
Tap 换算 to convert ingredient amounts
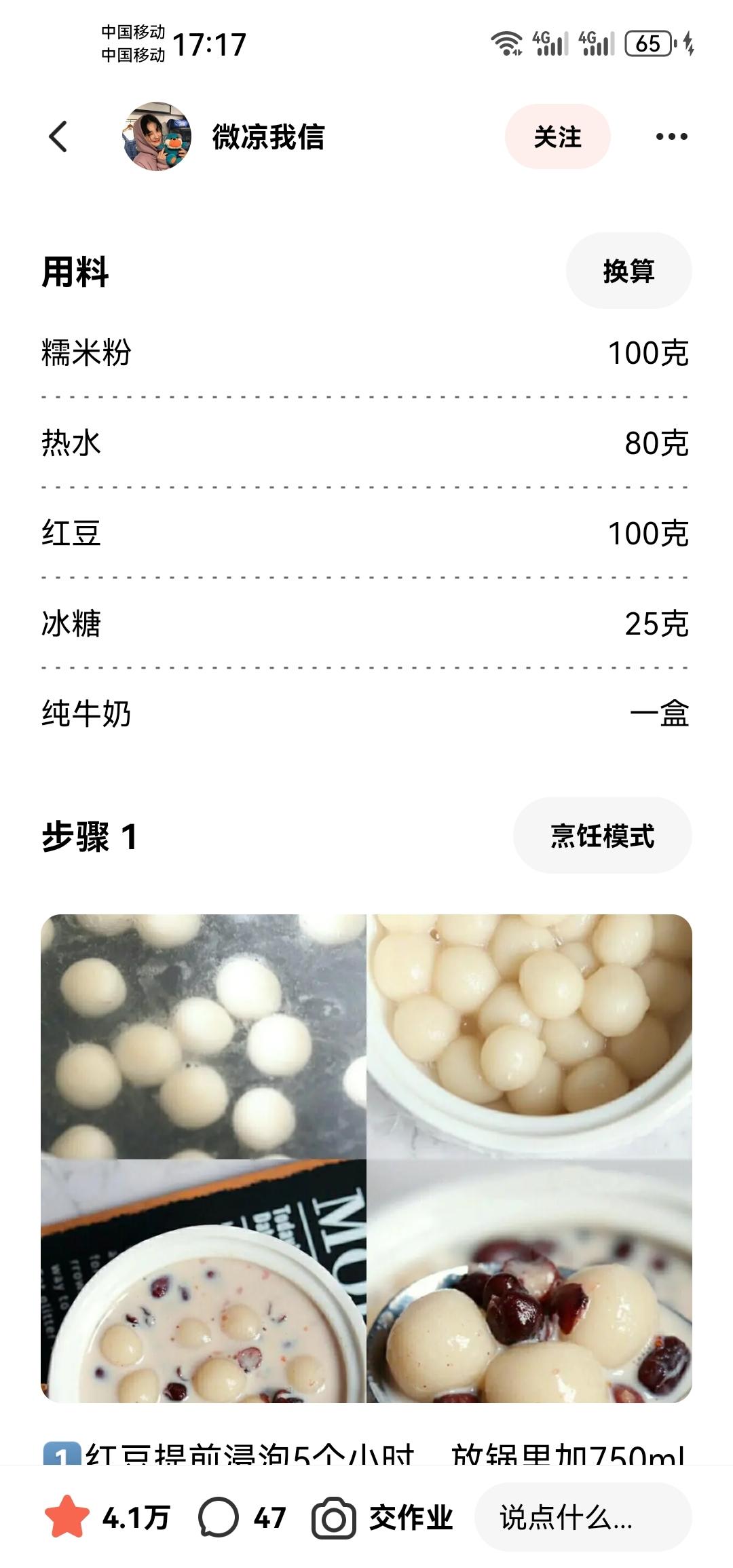(628, 271)
